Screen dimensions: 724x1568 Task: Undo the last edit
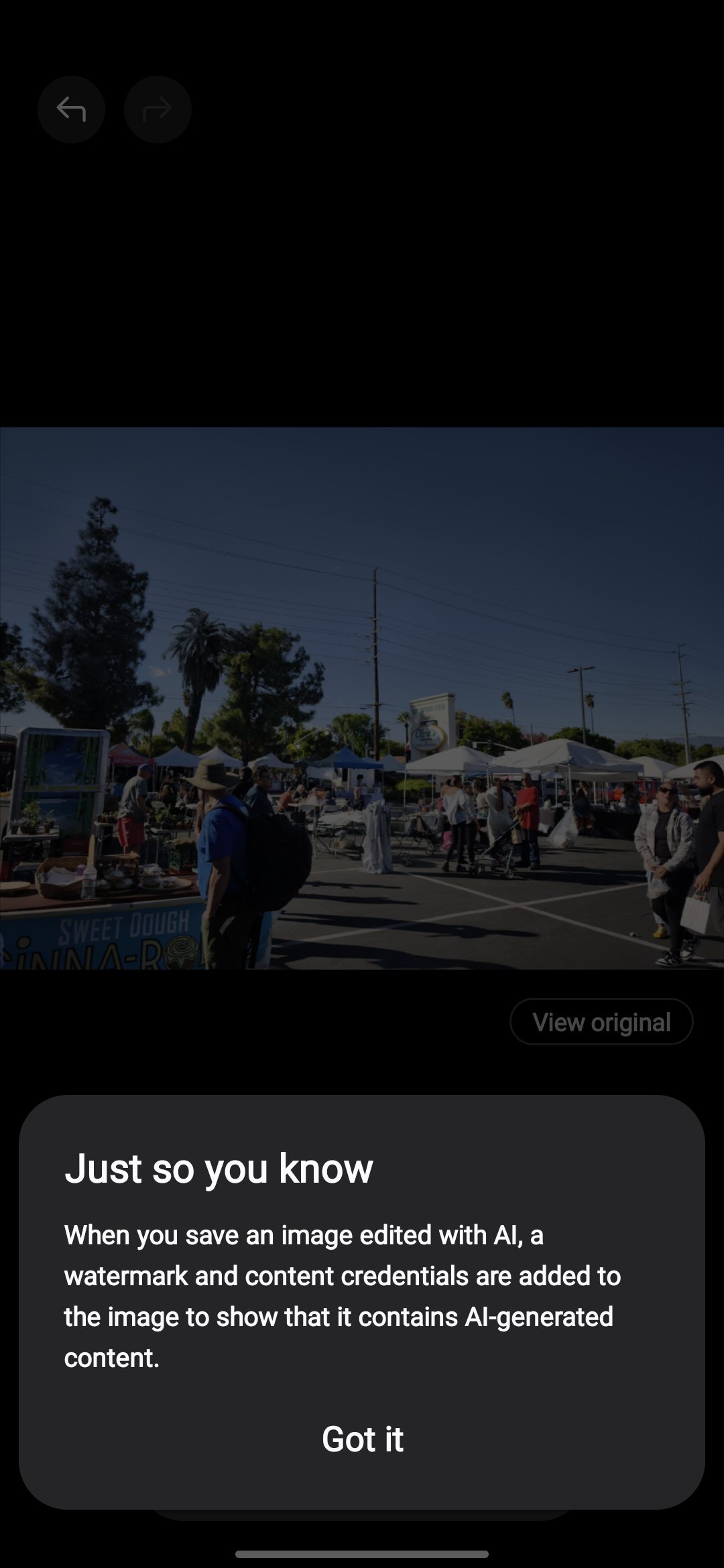71,109
